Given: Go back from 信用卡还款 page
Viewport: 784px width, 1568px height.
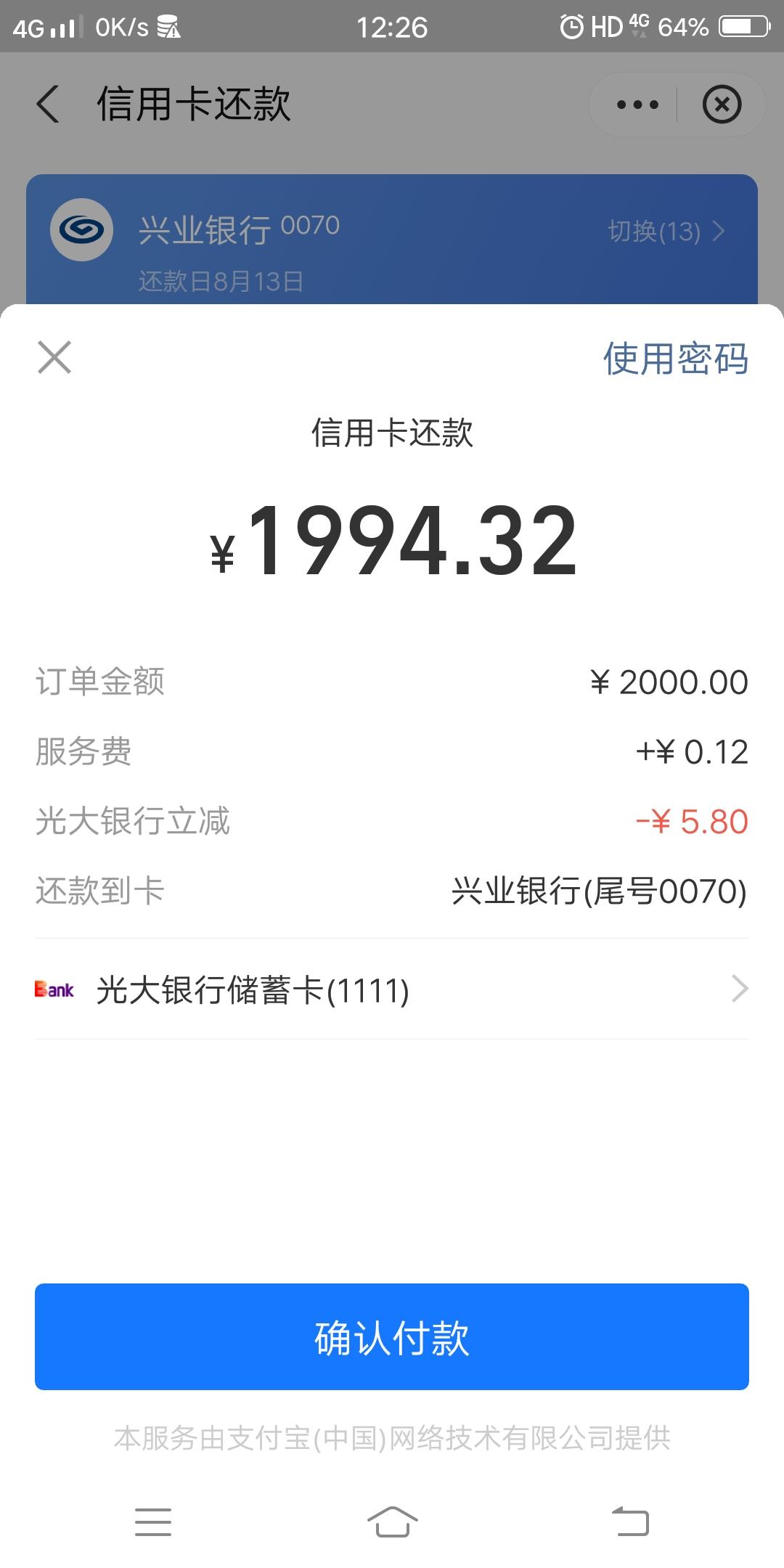Looking at the screenshot, I should 48,104.
